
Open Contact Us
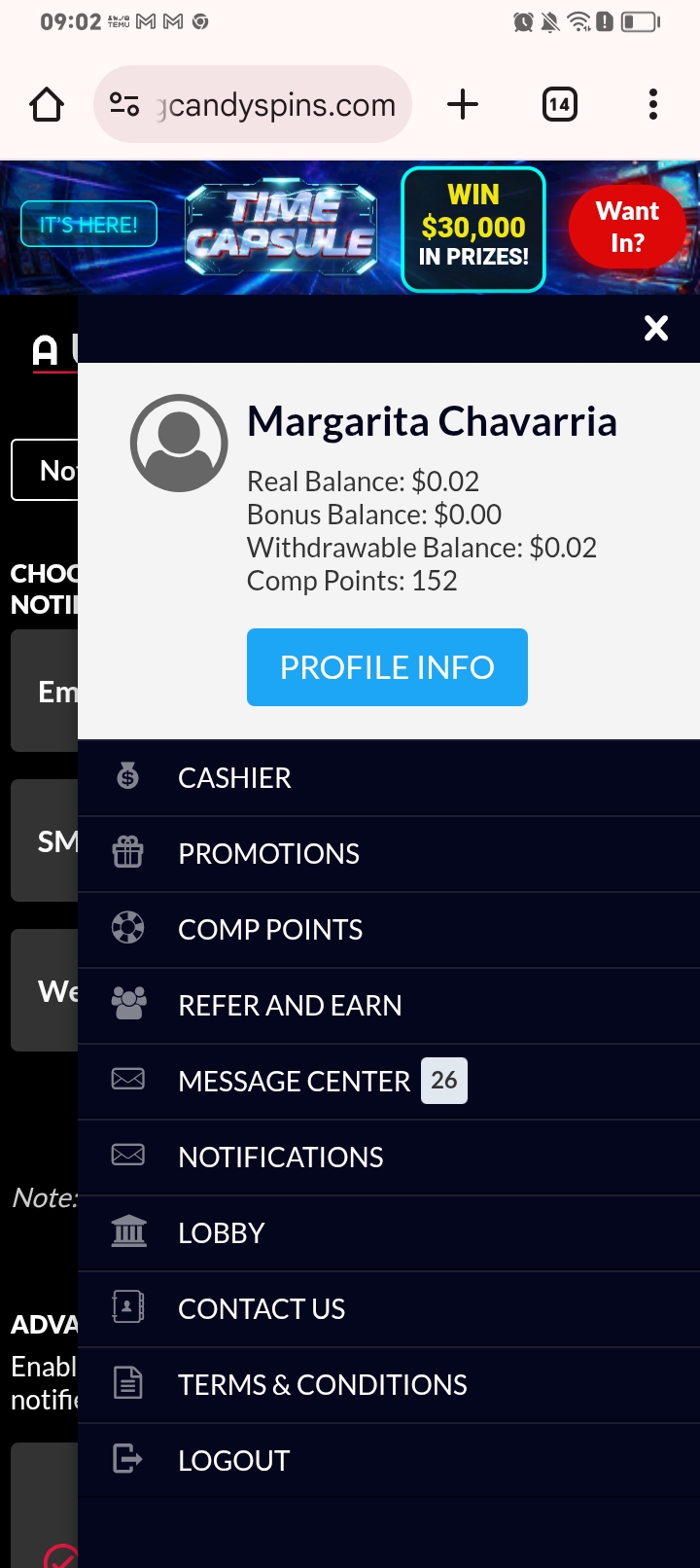click(x=262, y=1309)
